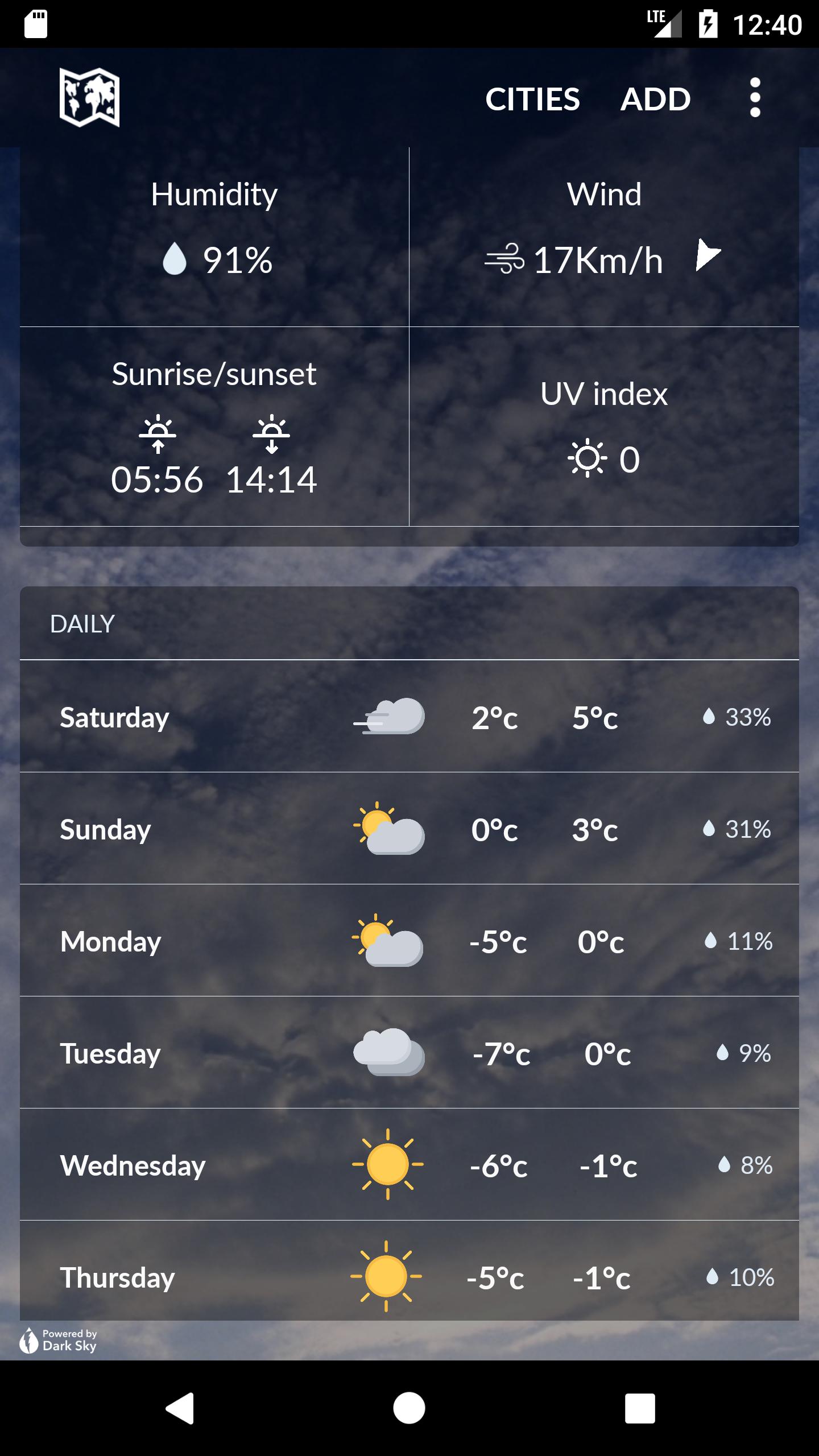Switch to the CITIES screen
Image resolution: width=819 pixels, height=1456 pixels.
(532, 99)
